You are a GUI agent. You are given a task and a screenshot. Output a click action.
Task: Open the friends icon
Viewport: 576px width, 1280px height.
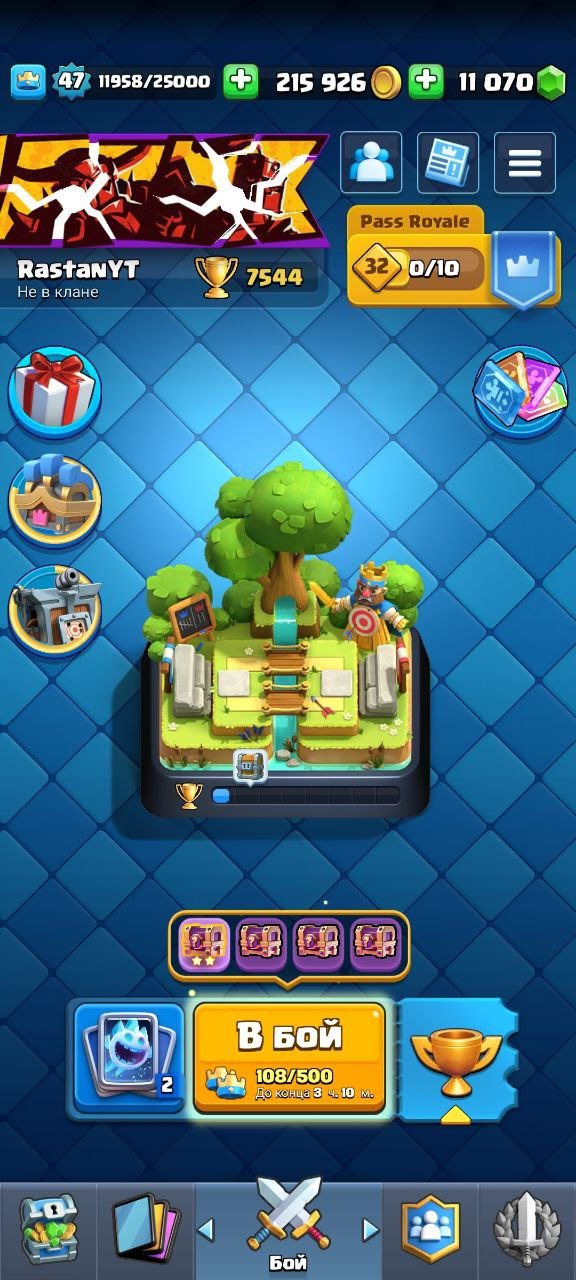(x=371, y=162)
